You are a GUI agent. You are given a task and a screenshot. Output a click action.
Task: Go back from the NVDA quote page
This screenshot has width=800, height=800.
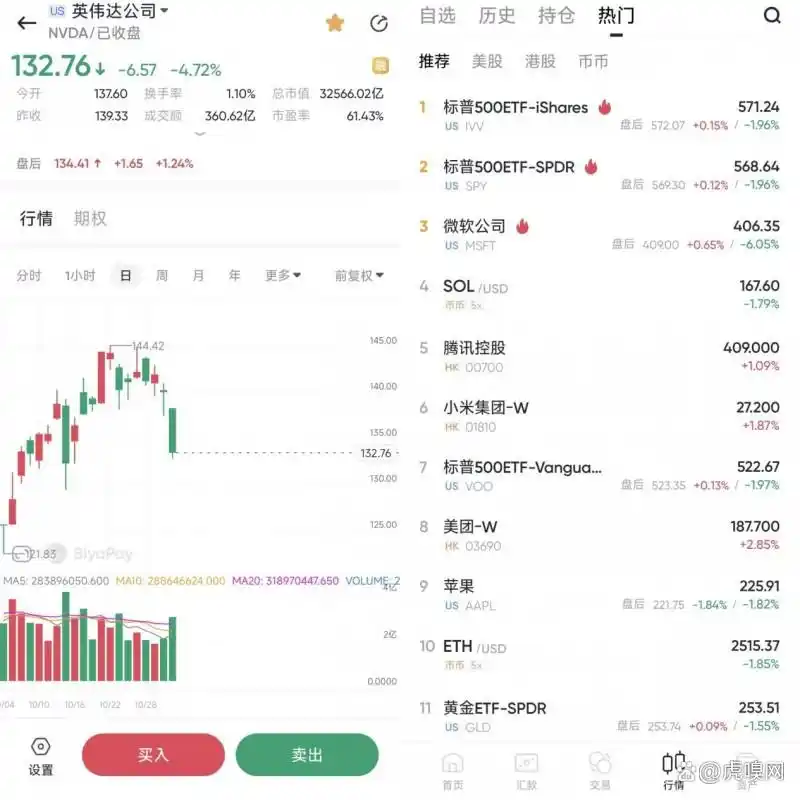(27, 23)
